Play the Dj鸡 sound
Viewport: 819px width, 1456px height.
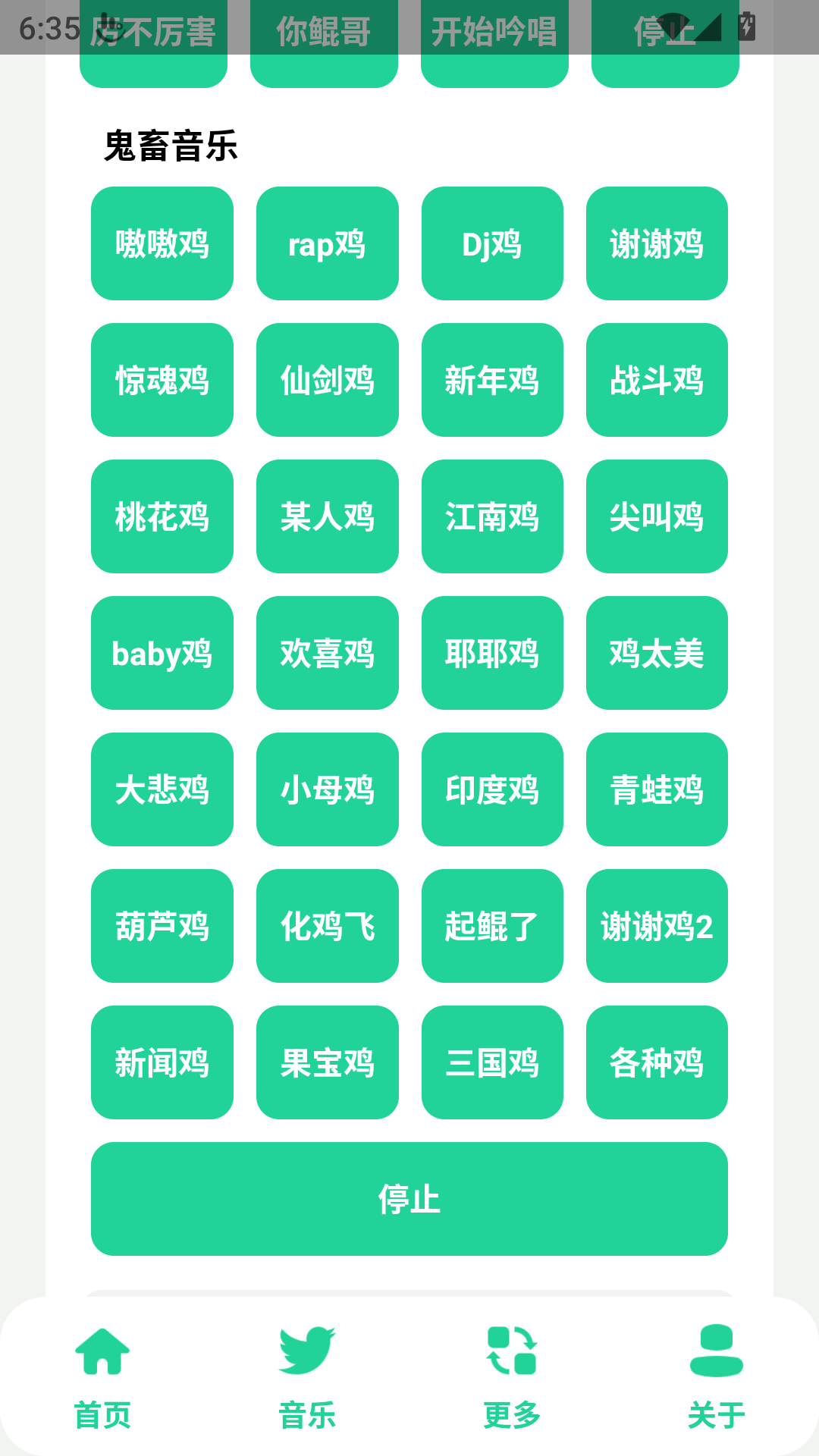click(x=492, y=243)
